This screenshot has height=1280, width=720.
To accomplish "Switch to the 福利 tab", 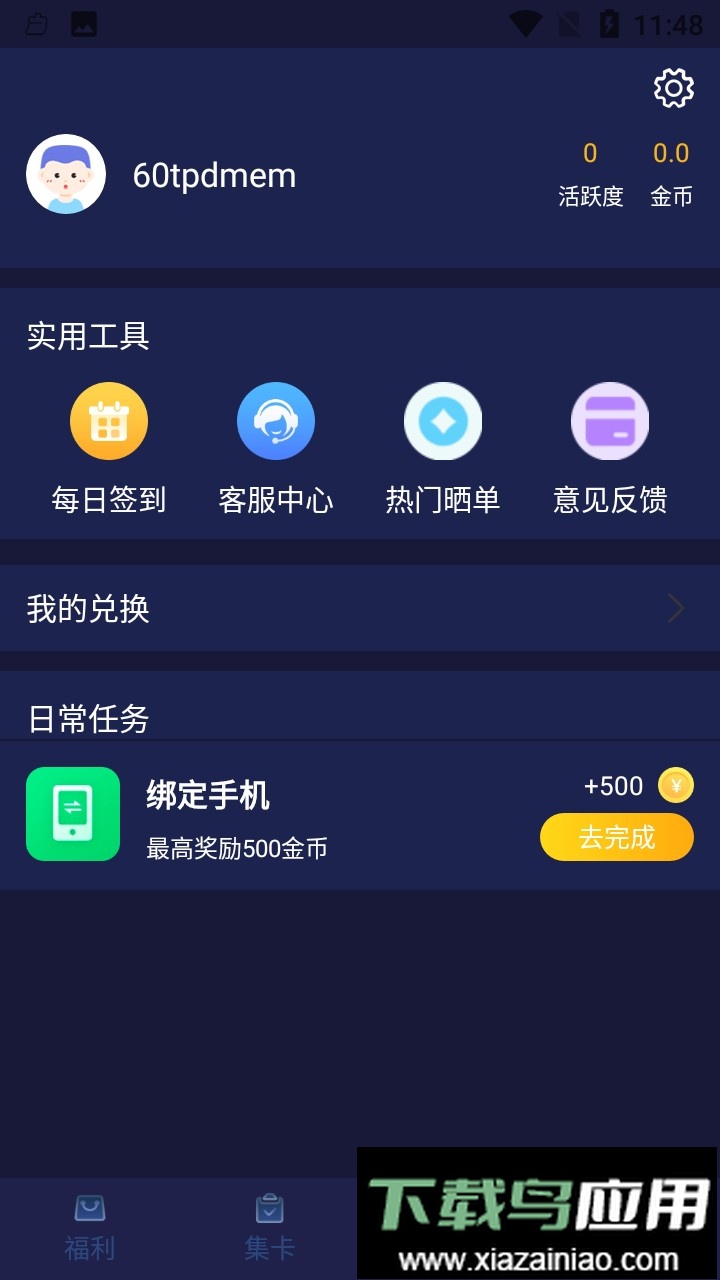I will tap(90, 1225).
